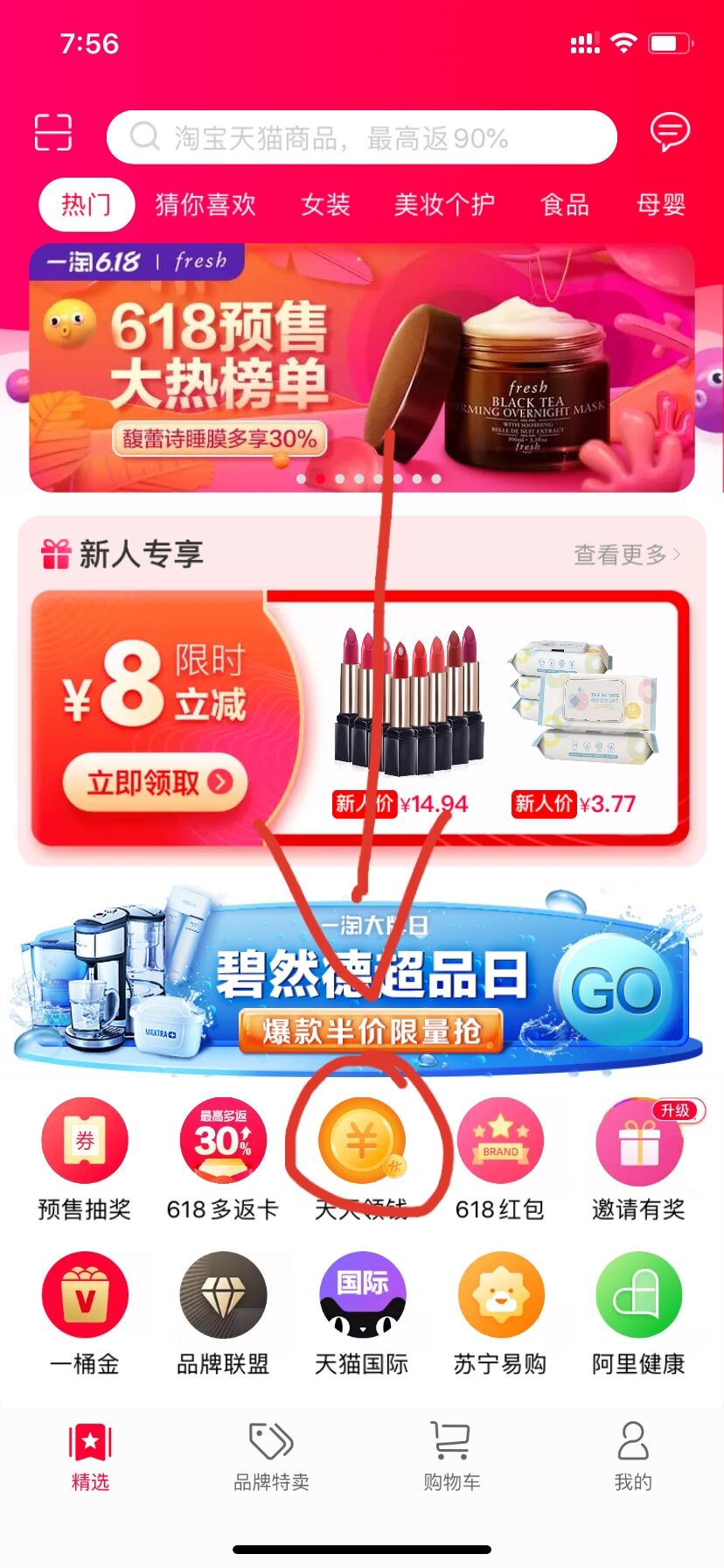This screenshot has height=1568, width=724.
Task: Open the 618预售大热榜单 banner
Action: coord(361,367)
